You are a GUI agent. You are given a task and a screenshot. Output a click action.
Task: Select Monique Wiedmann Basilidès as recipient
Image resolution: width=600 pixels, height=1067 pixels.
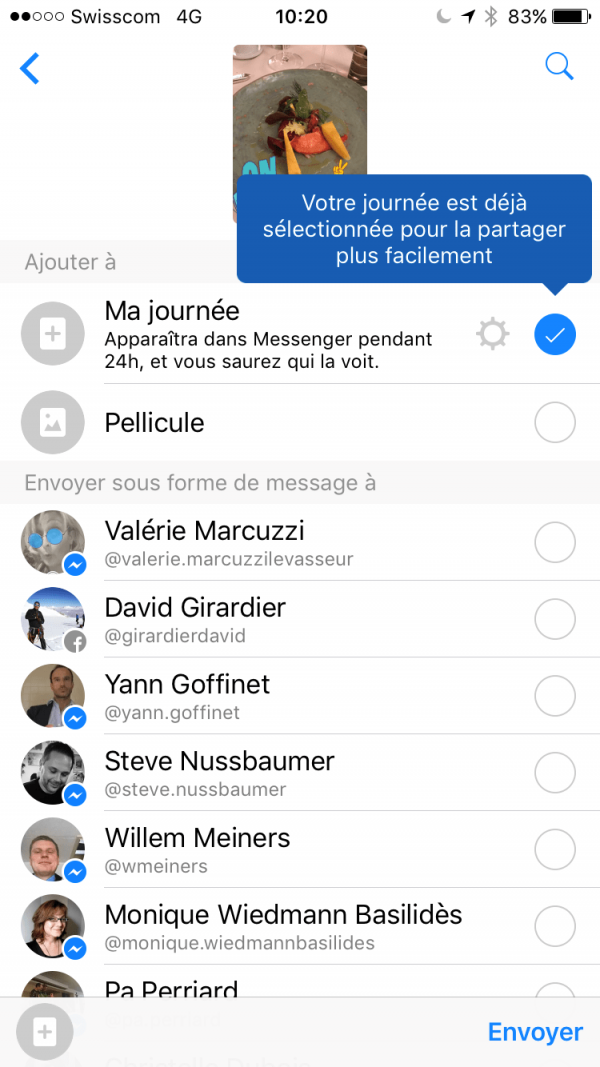point(555,927)
